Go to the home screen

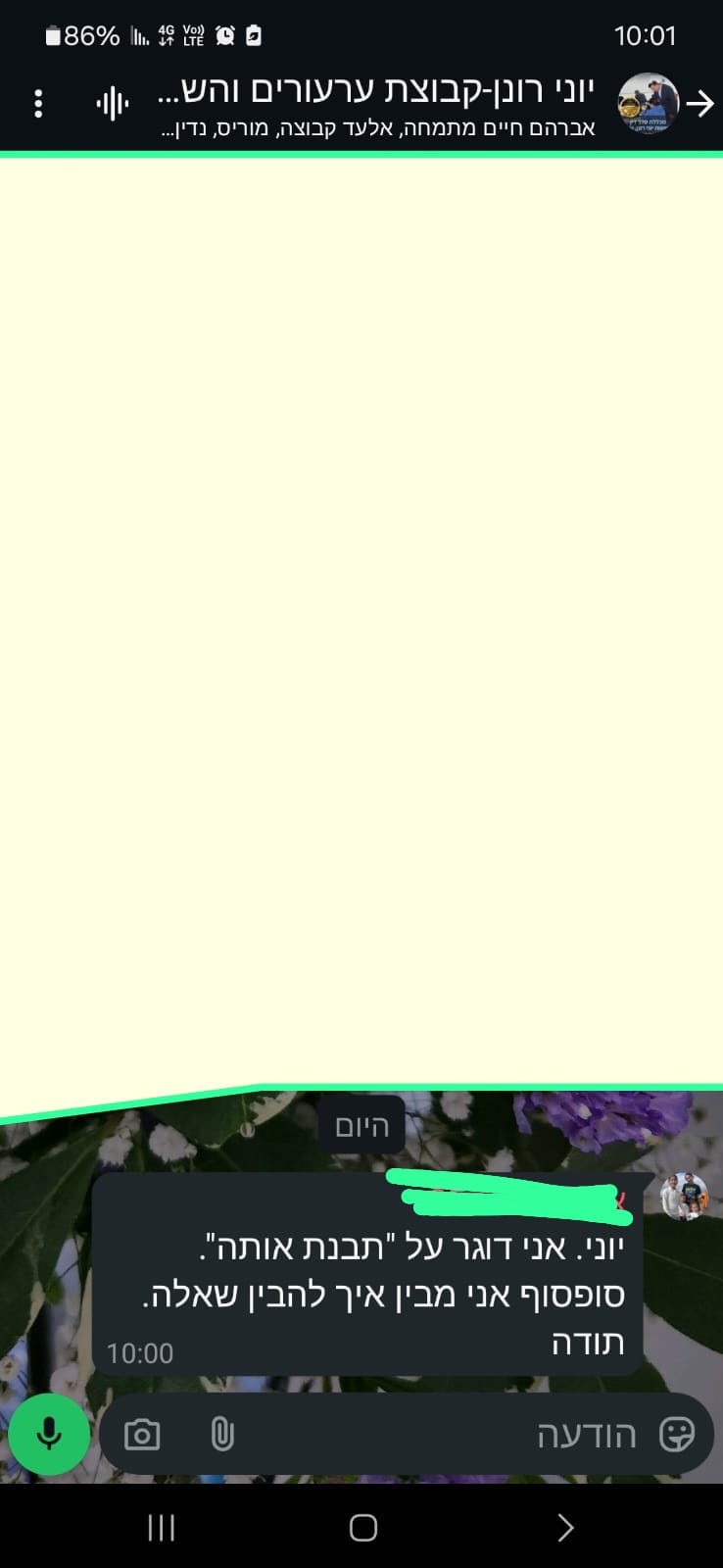363,1527
